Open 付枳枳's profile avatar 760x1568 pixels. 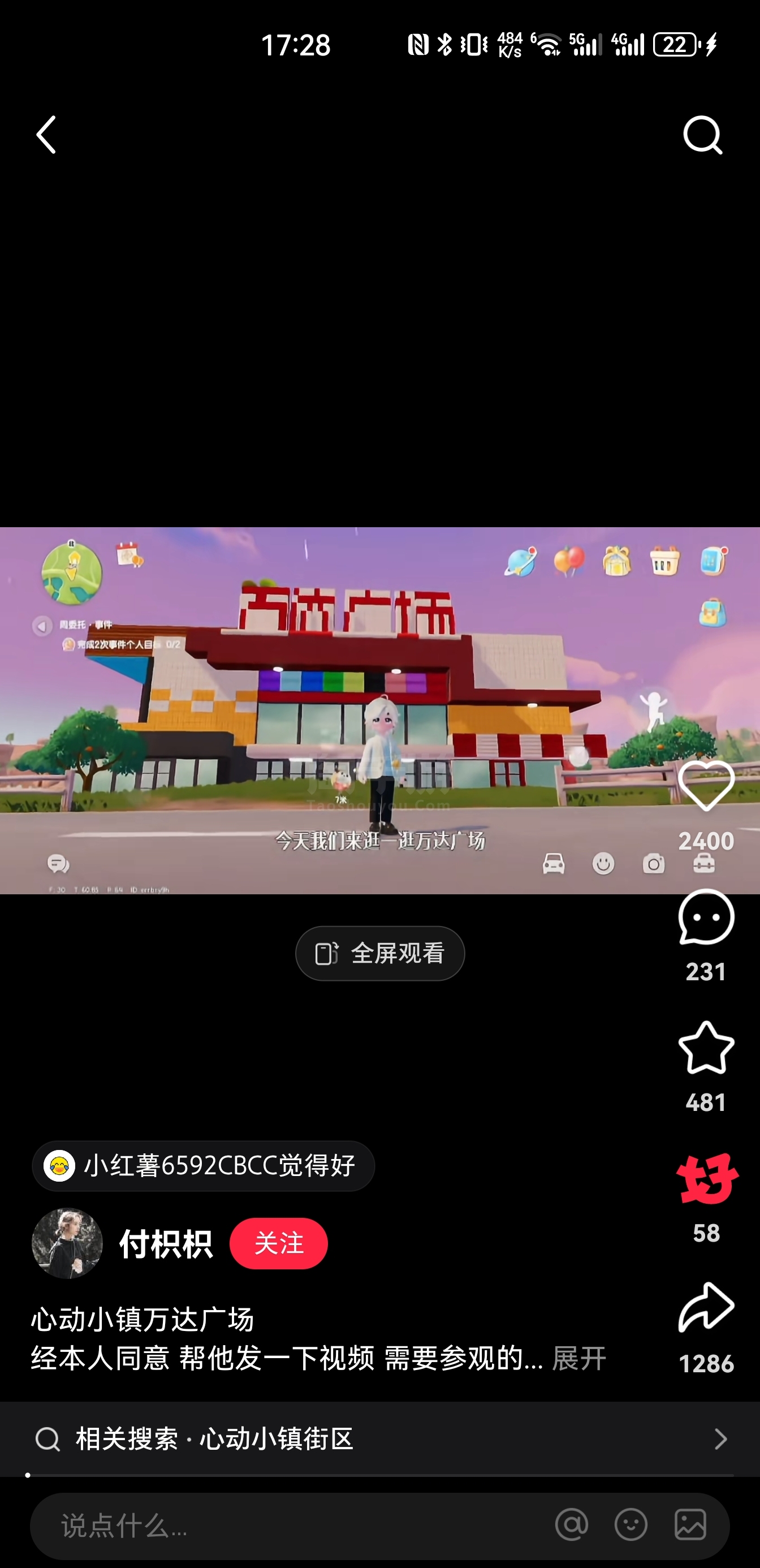tap(67, 1243)
